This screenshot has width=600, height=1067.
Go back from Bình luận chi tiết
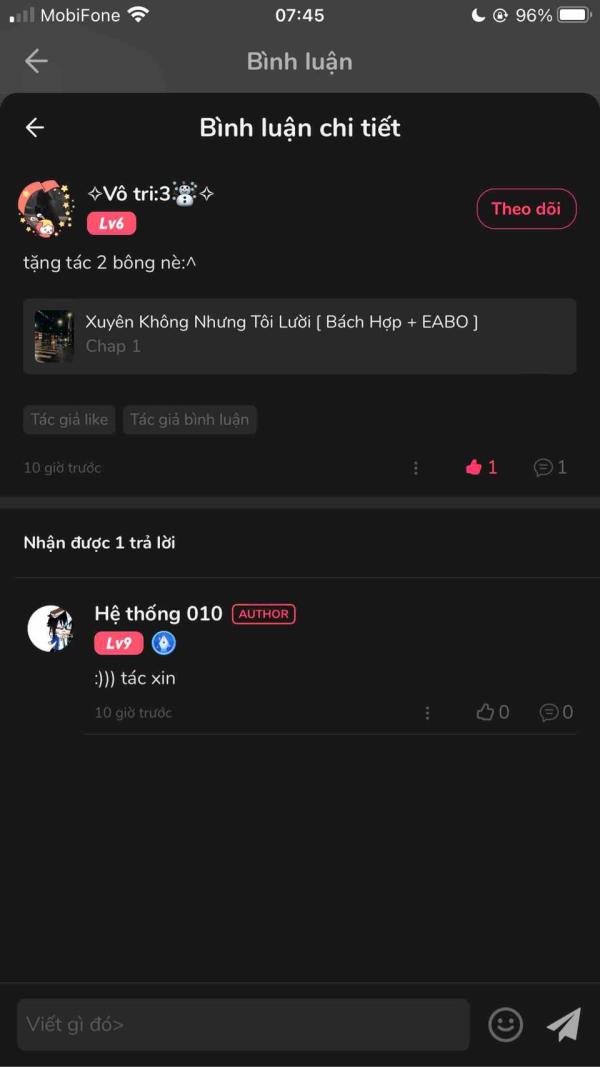click(35, 127)
